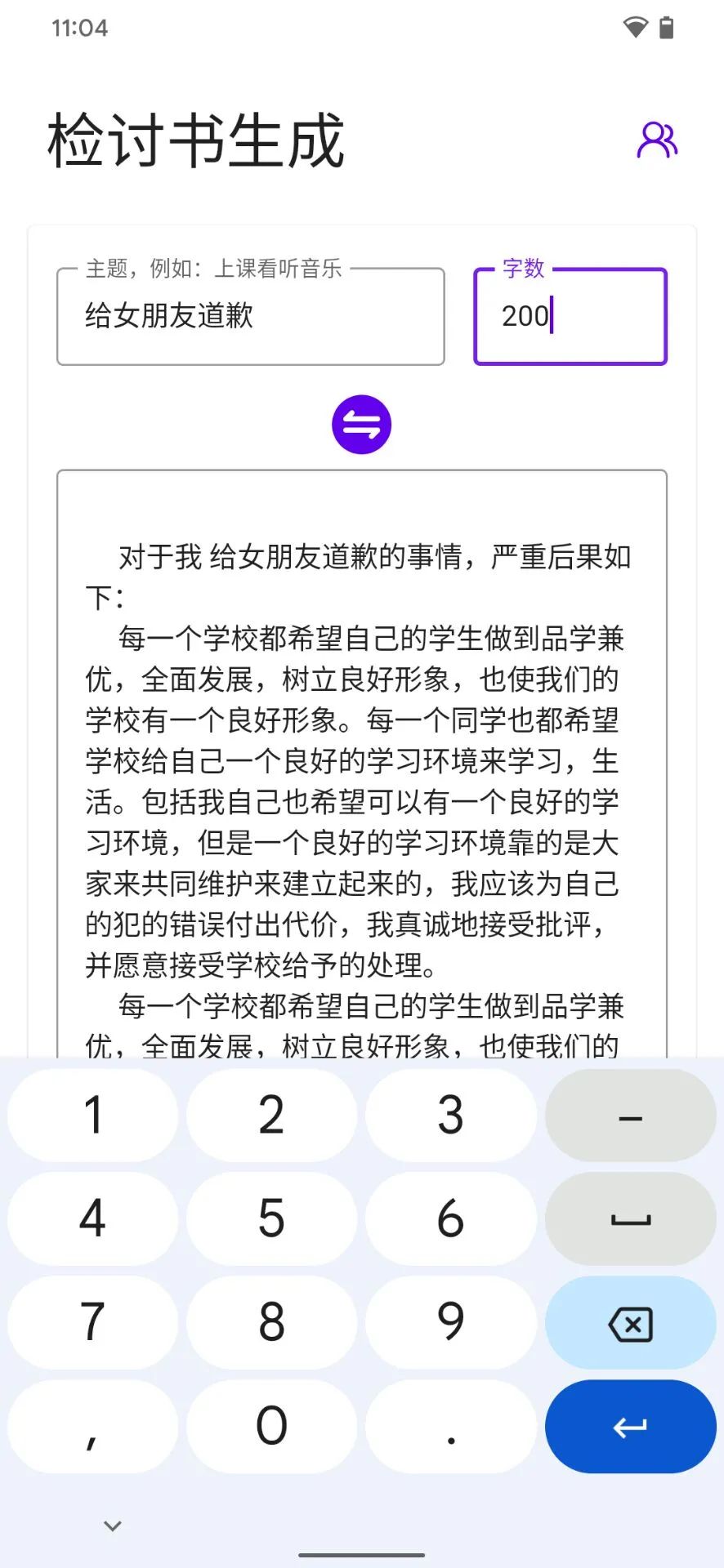Viewport: 724px width, 1568px height.
Task: Open the user profile icon
Action: (657, 140)
